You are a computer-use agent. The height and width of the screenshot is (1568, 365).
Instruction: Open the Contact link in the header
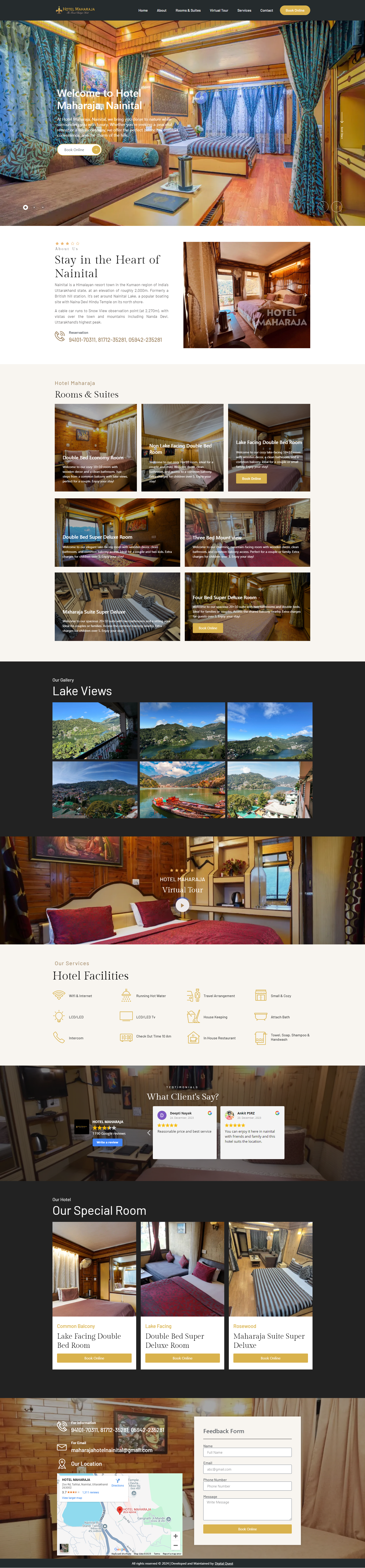[x=266, y=10]
